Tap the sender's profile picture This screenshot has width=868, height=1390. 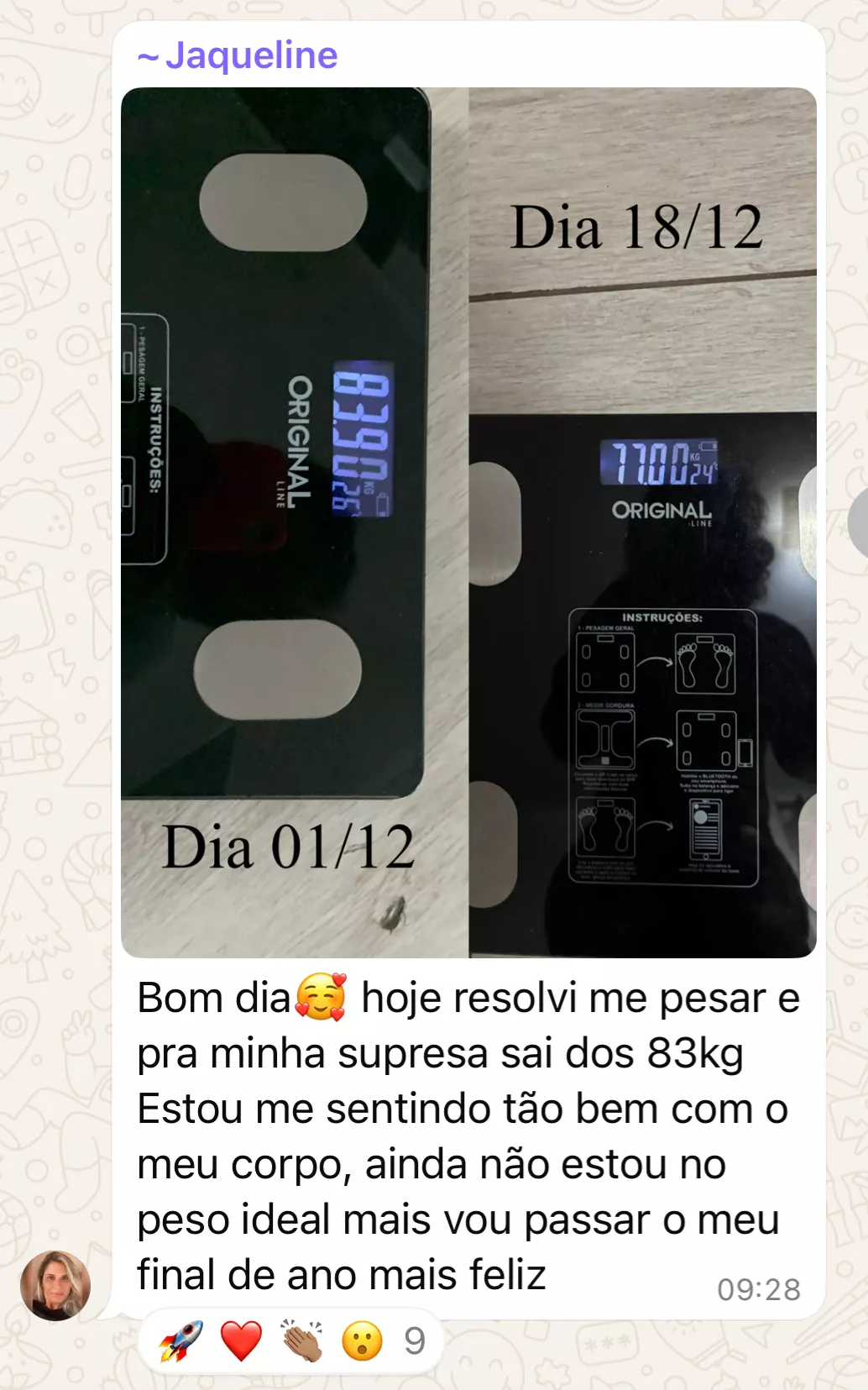(x=55, y=1285)
